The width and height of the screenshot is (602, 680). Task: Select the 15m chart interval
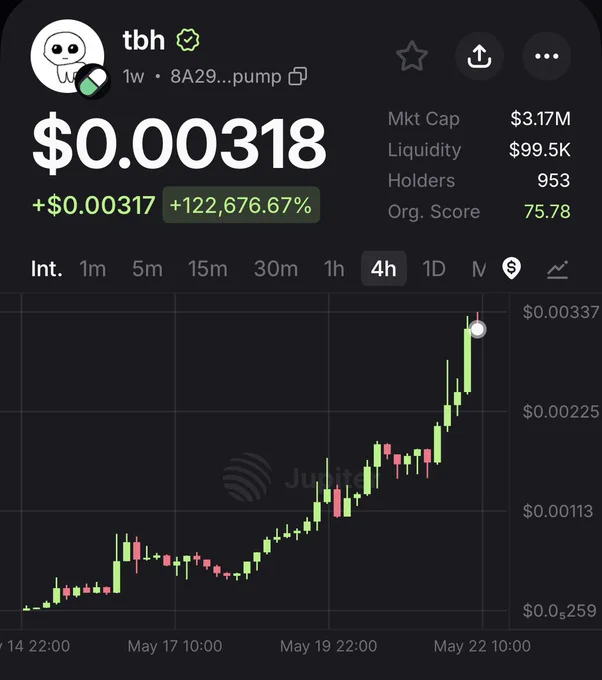(x=208, y=269)
